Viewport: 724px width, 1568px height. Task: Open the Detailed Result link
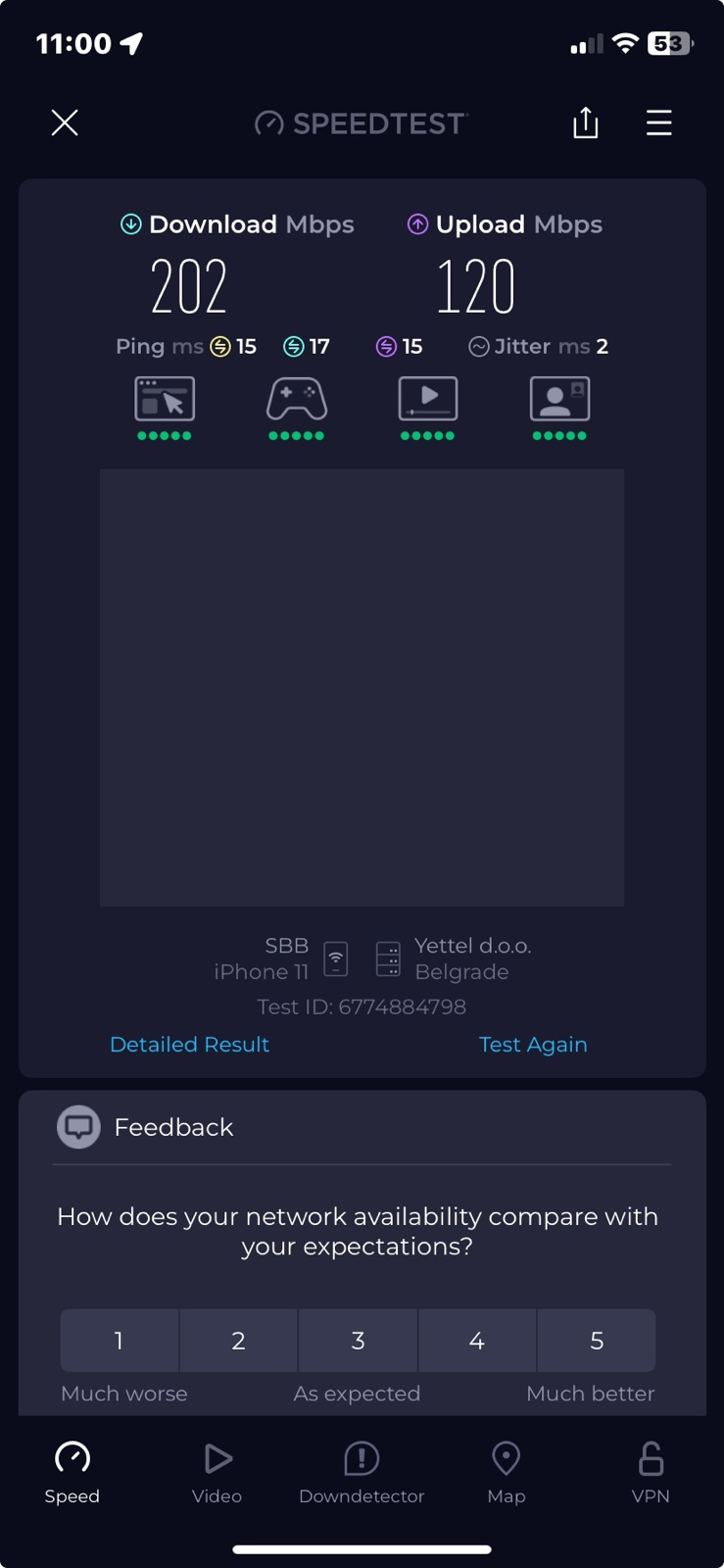[x=189, y=1044]
